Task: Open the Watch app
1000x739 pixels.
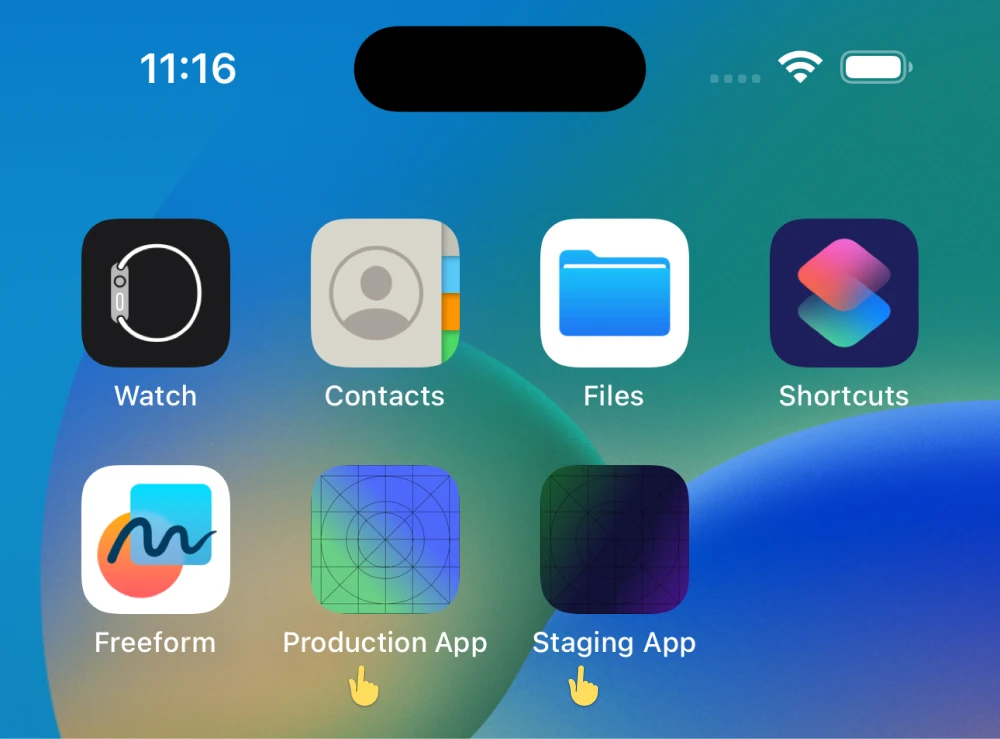Action: [x=155, y=293]
